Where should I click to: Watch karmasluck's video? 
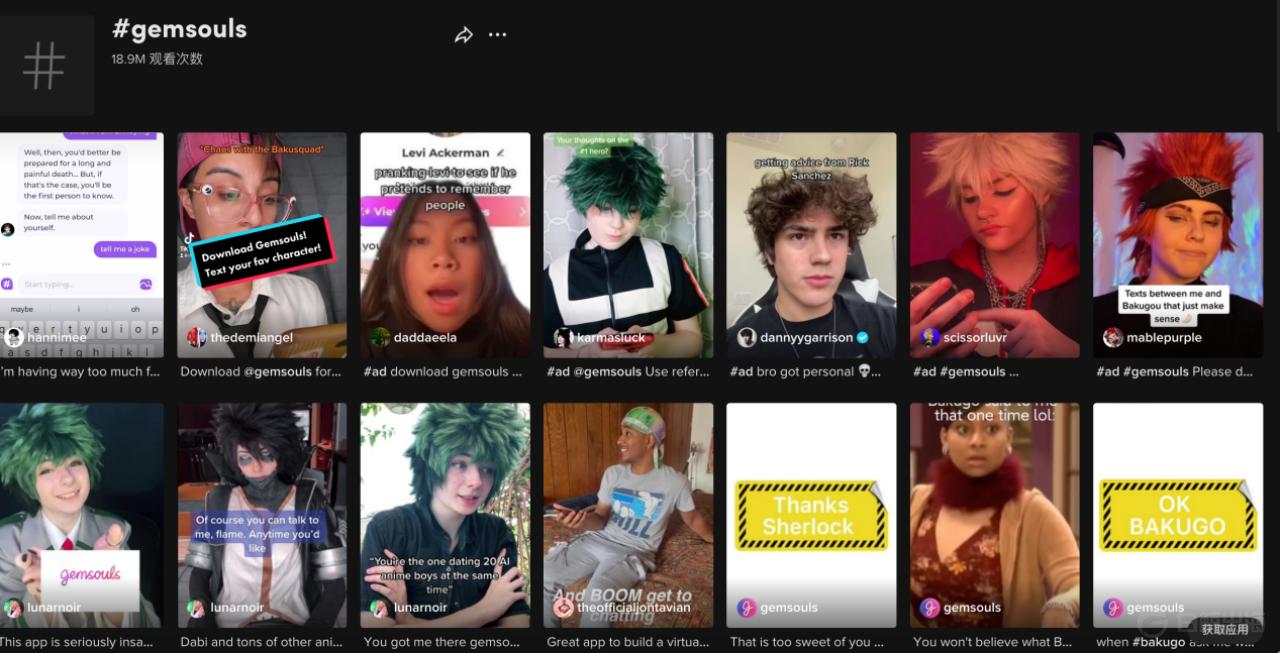point(628,245)
